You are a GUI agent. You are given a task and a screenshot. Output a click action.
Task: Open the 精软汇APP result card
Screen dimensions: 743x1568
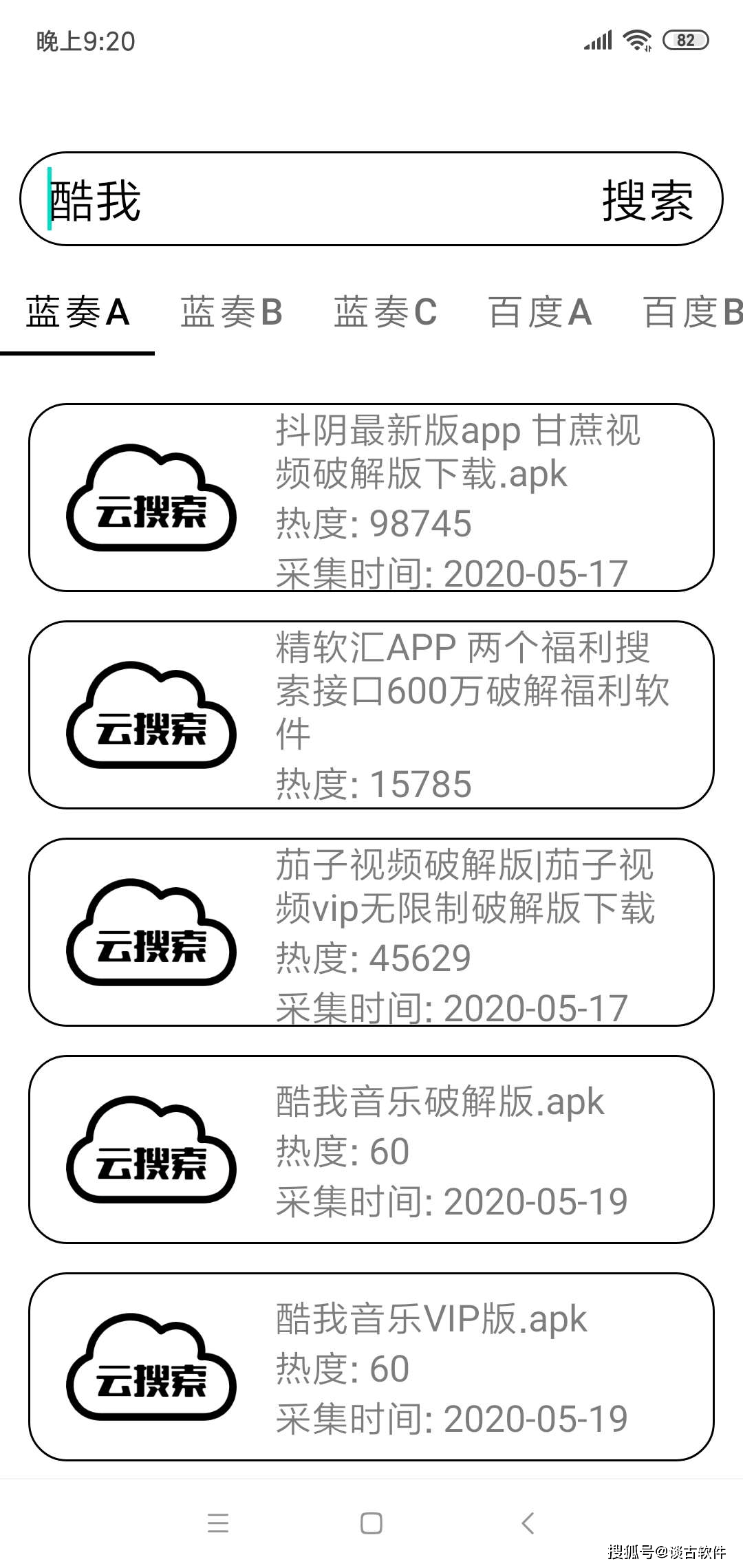click(371, 715)
